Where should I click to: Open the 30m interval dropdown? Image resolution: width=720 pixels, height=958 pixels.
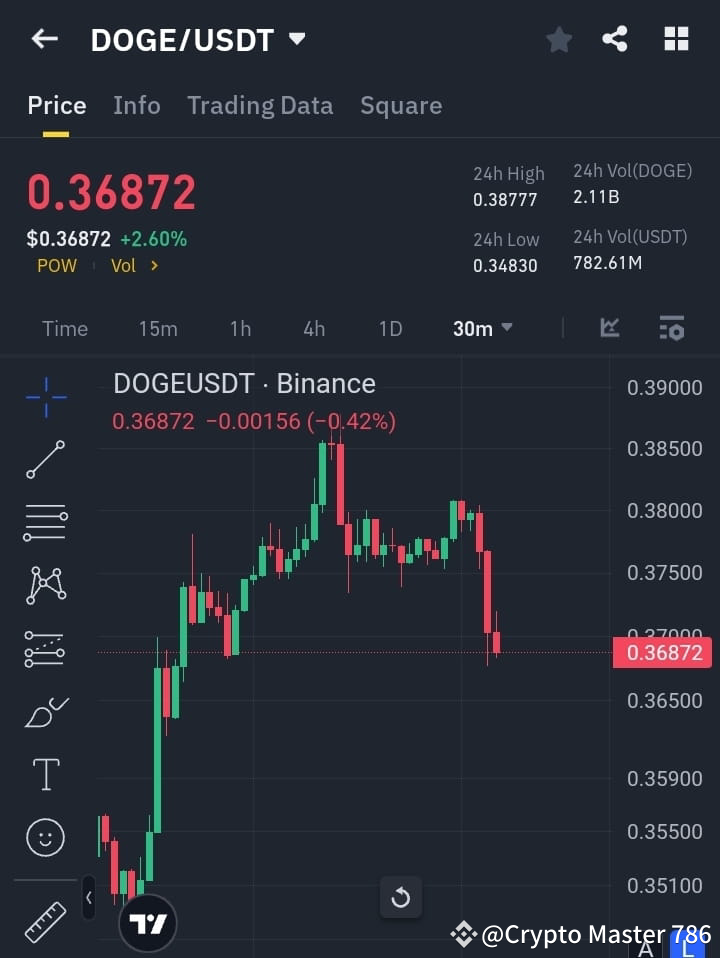pos(483,328)
